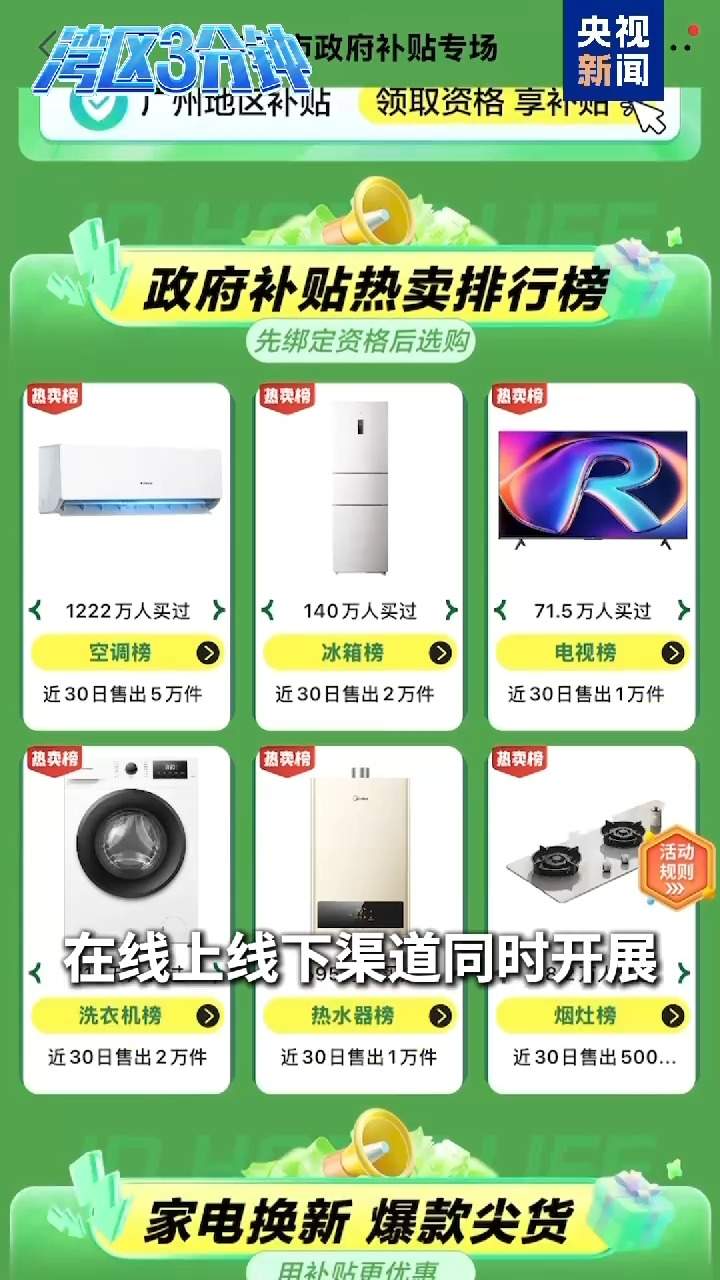Image resolution: width=720 pixels, height=1280 pixels.
Task: Tap the right chevron on the 冰箱榜 card
Action: 452,610
